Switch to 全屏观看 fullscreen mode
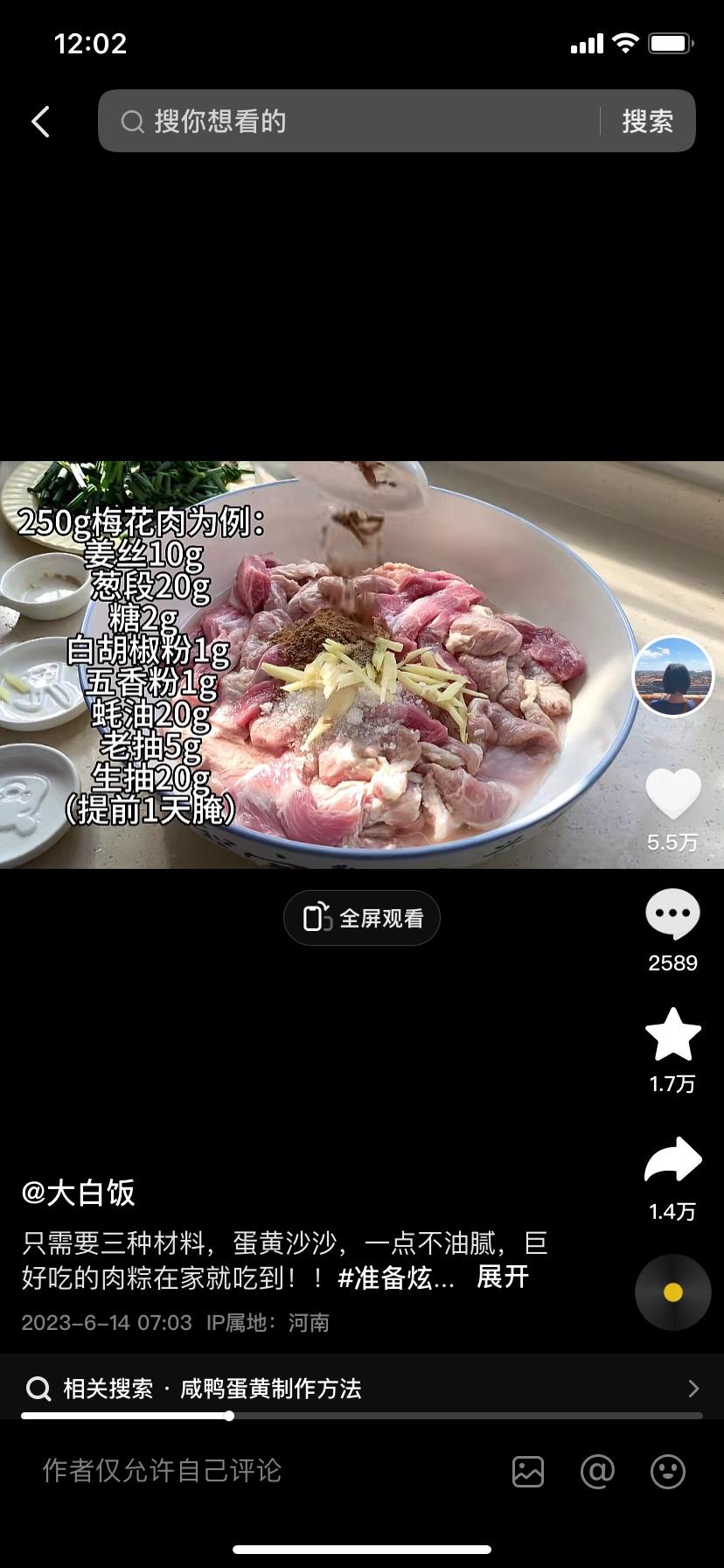Viewport: 724px width, 1568px height. tap(362, 918)
